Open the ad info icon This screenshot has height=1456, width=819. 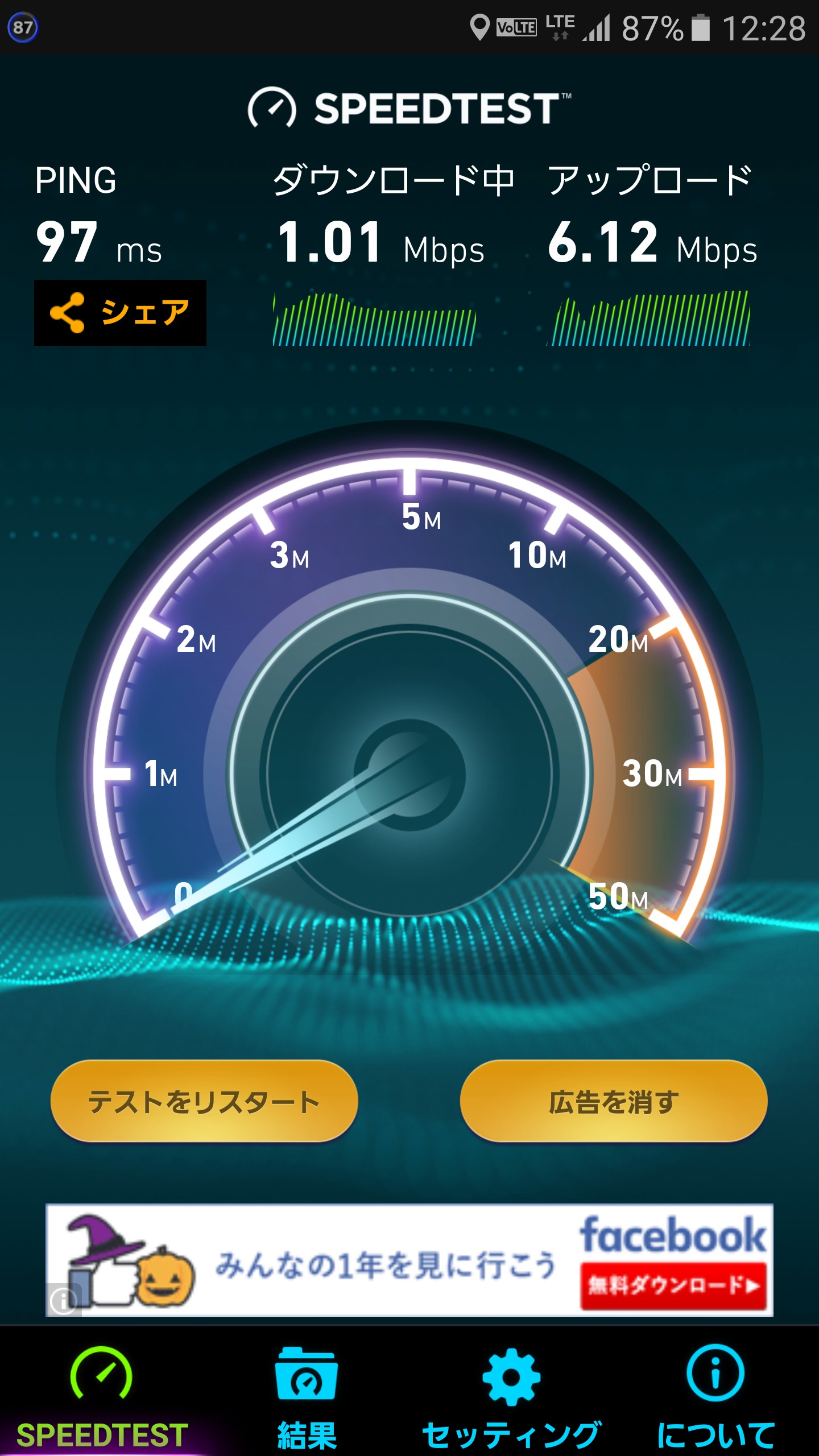click(63, 1299)
